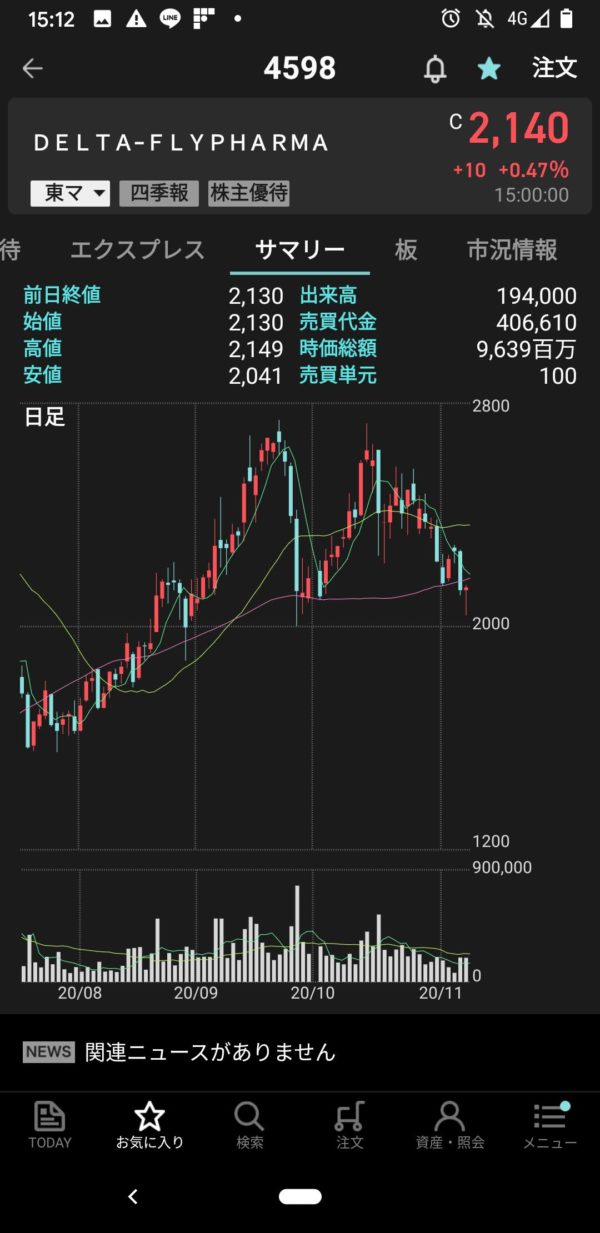Viewport: 600px width, 1233px height.
Task: Open the 東マ market dropdown
Action: tap(70, 193)
